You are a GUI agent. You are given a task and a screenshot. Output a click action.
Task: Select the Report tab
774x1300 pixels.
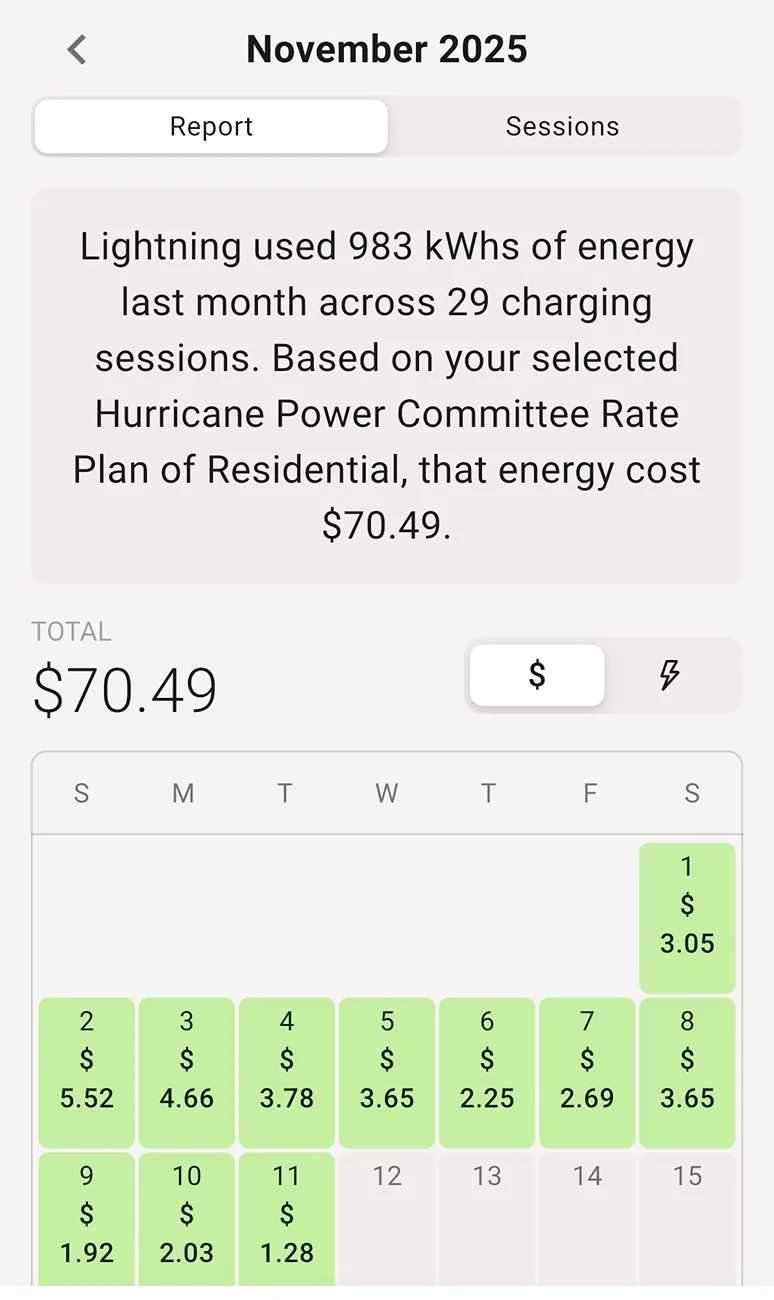pos(210,126)
